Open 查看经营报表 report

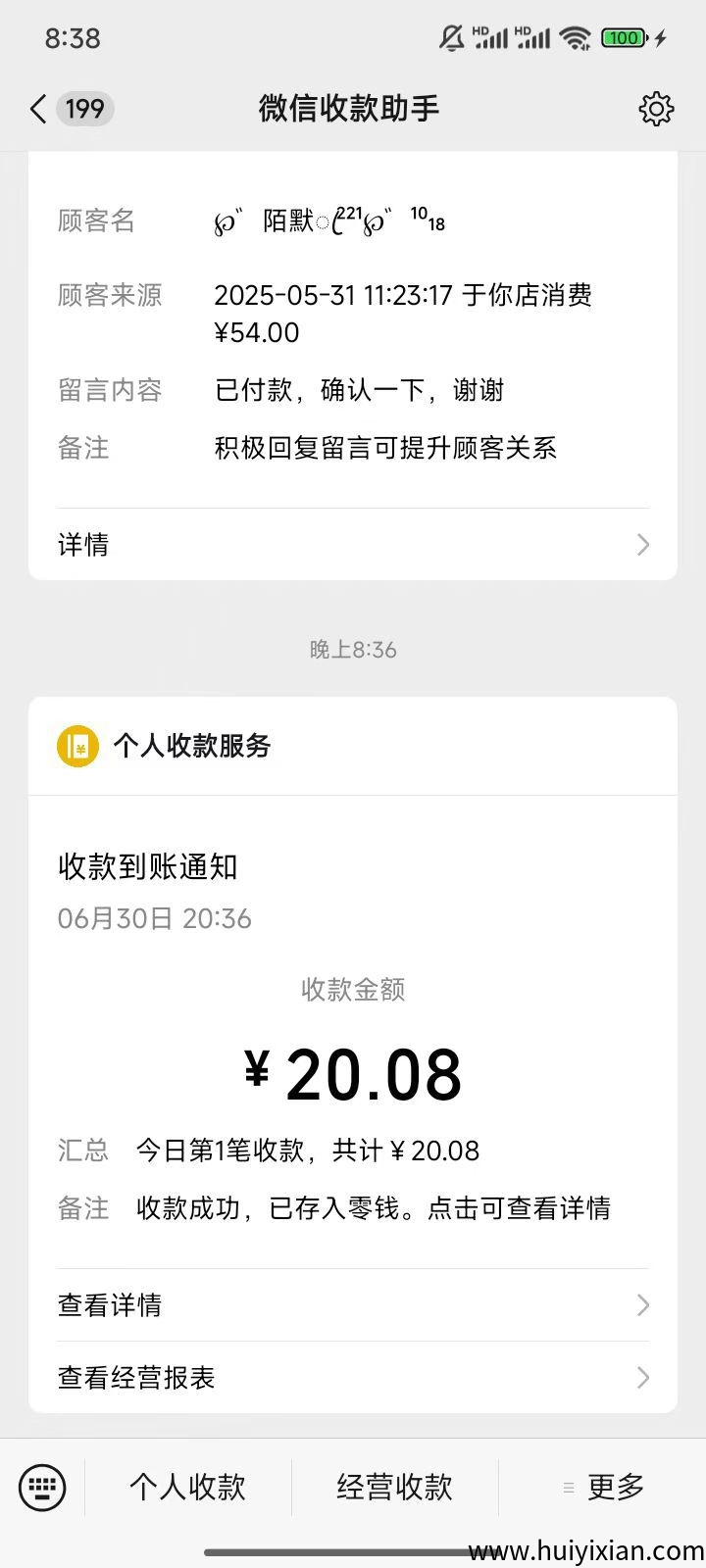(353, 1378)
